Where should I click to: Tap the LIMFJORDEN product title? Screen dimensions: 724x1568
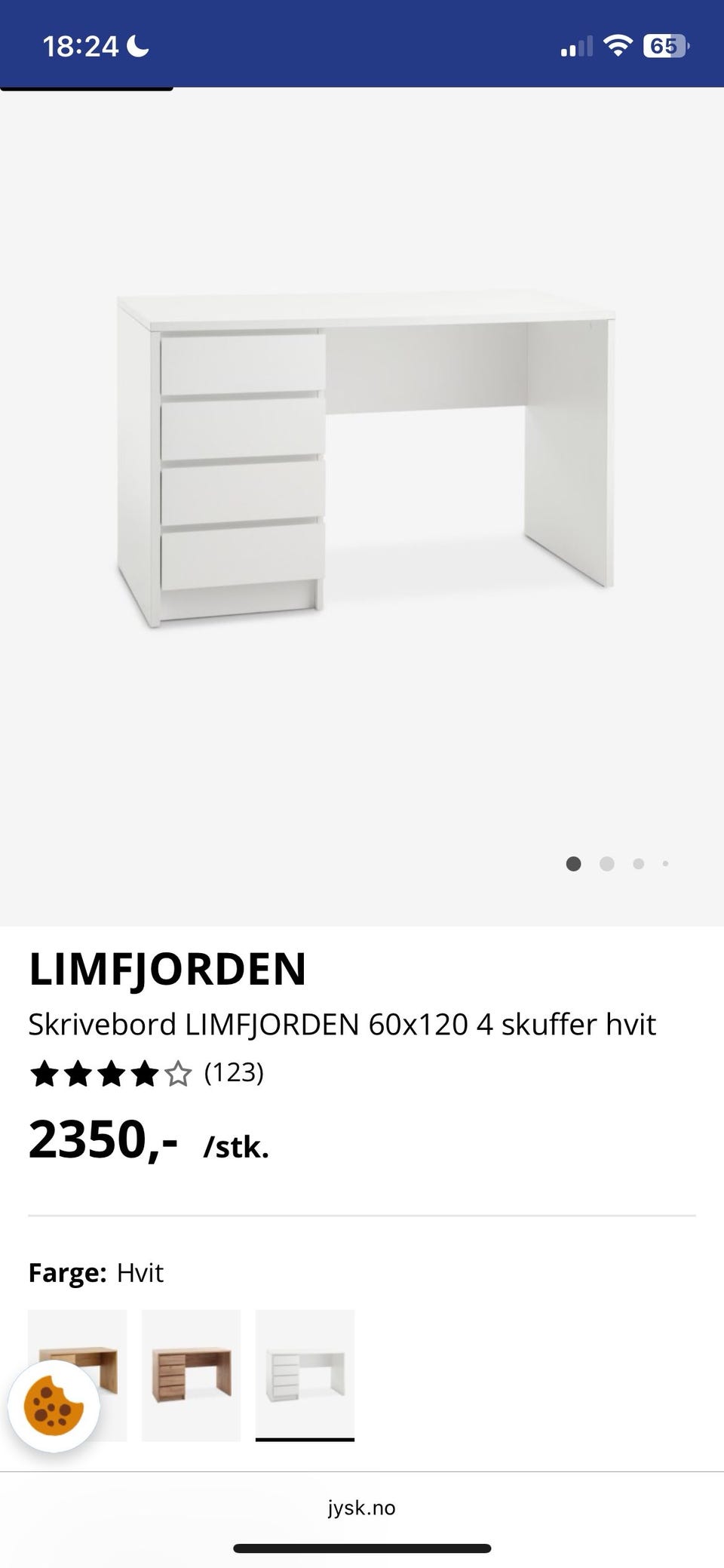tap(167, 972)
